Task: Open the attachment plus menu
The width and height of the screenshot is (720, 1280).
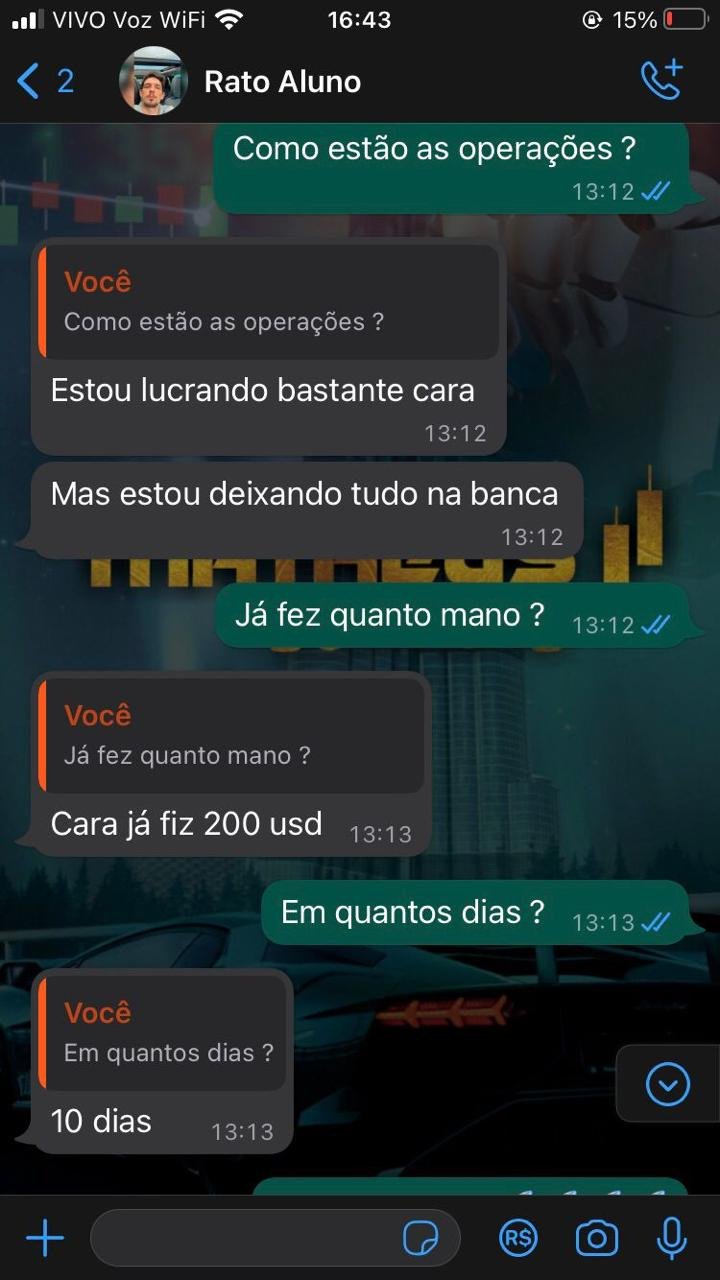Action: click(45, 1239)
